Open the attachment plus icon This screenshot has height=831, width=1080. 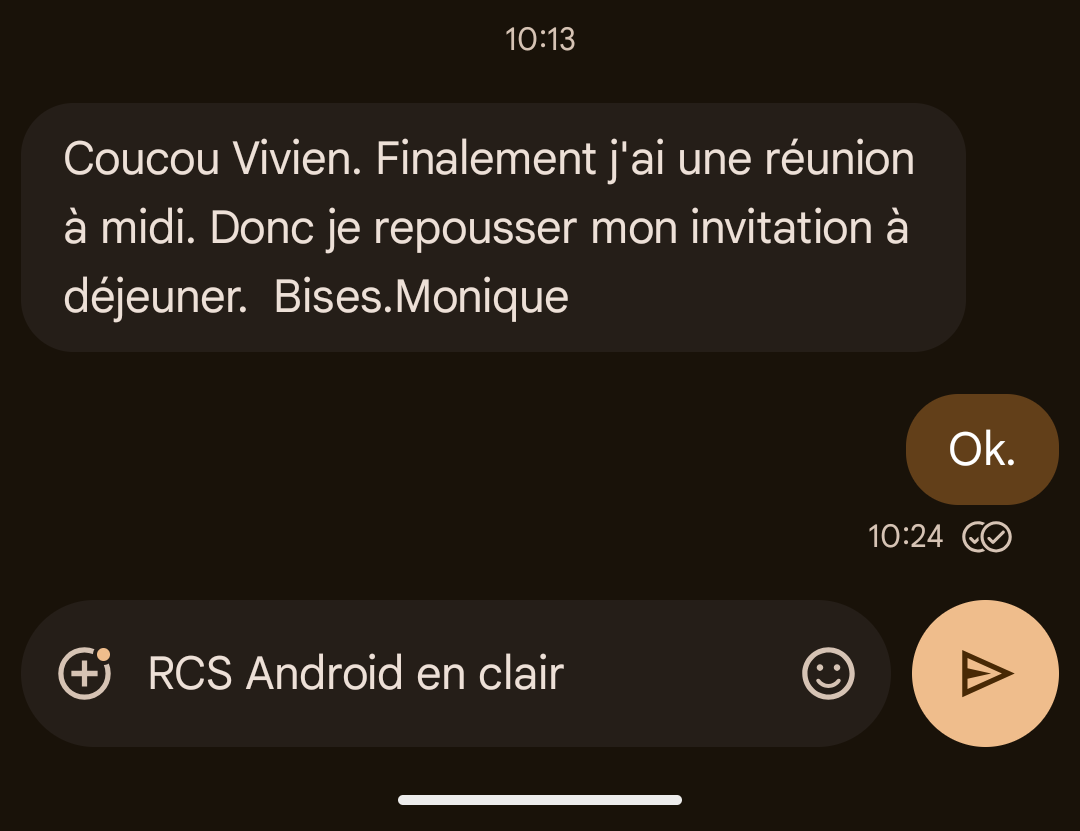85,673
